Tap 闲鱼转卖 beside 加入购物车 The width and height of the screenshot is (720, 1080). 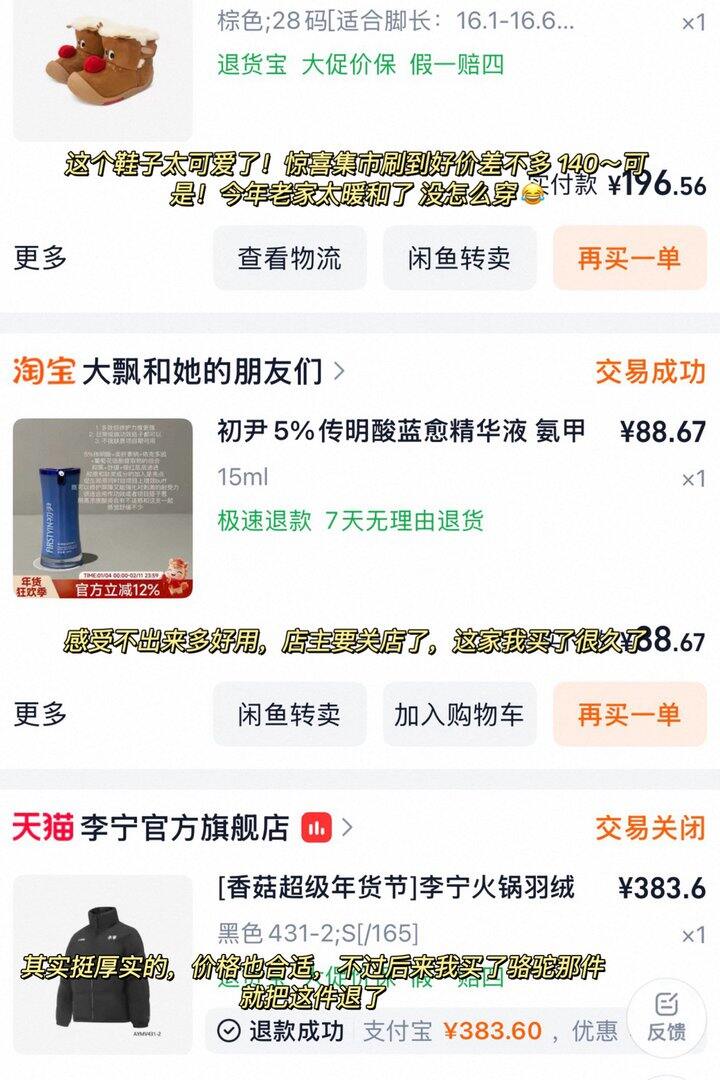(x=289, y=714)
